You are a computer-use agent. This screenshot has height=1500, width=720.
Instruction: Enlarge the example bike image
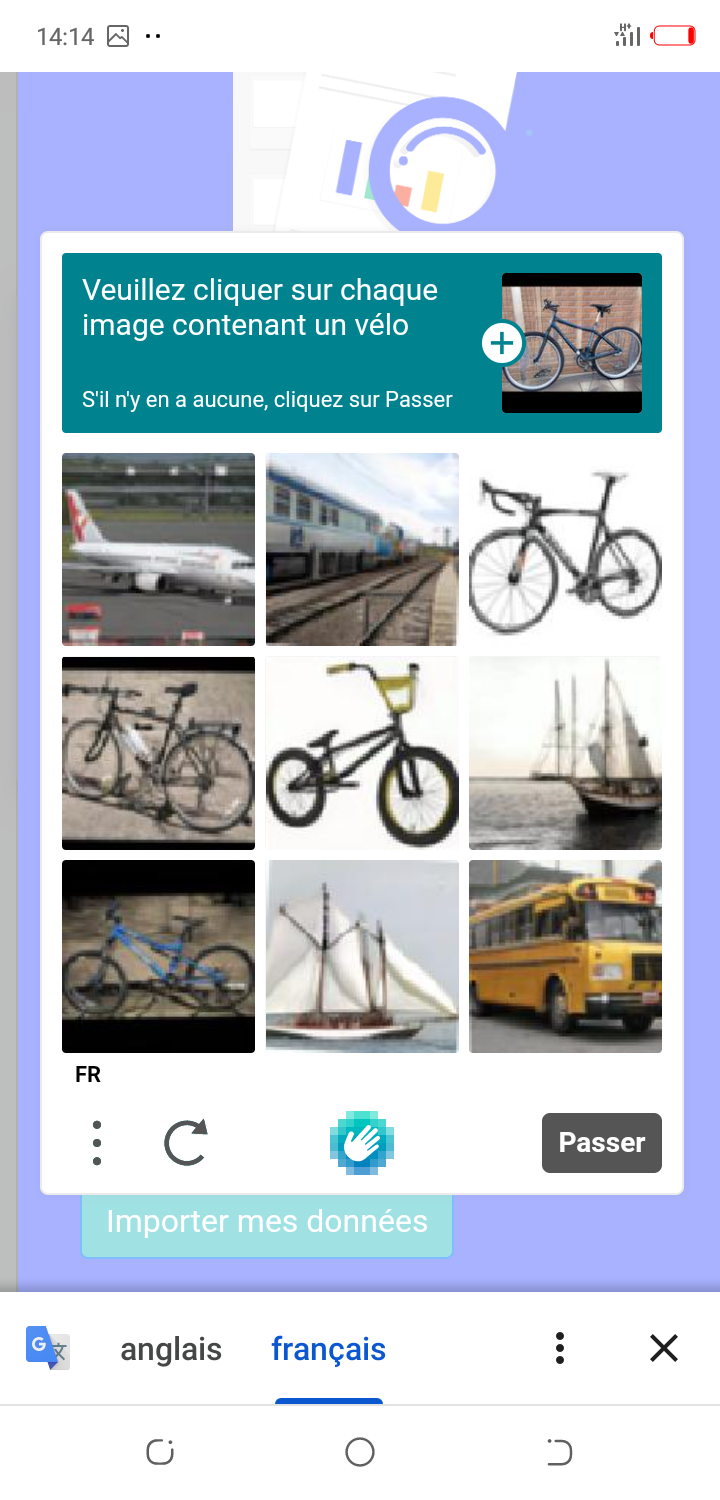(x=501, y=343)
